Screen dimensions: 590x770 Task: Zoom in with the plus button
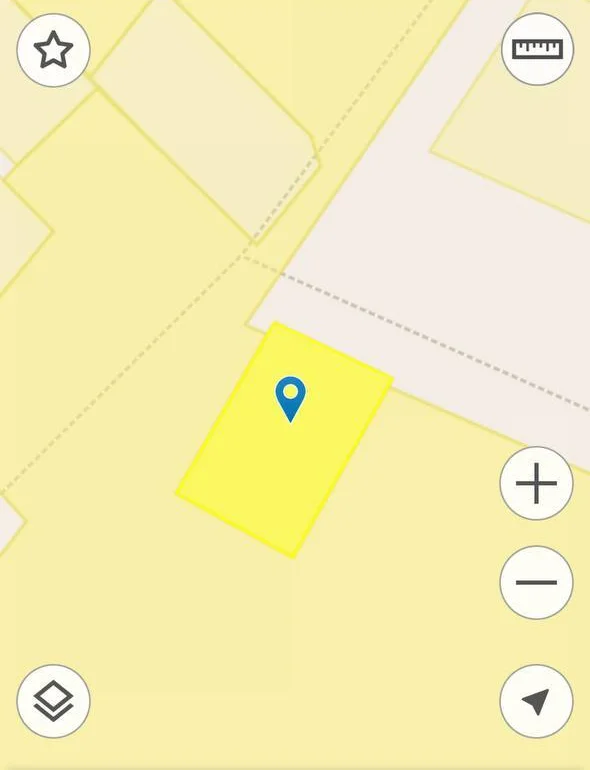pos(536,483)
